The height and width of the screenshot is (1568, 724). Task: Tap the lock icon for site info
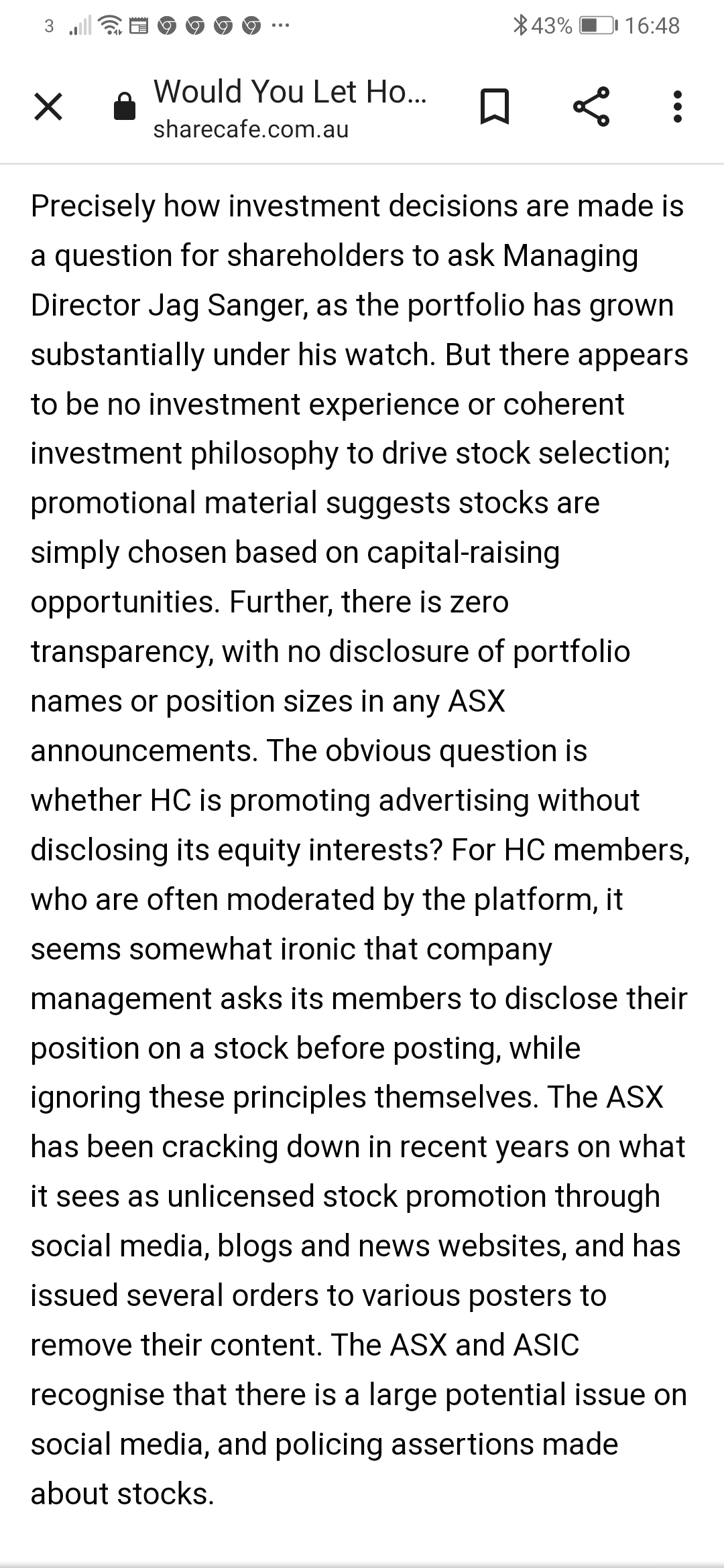click(125, 106)
